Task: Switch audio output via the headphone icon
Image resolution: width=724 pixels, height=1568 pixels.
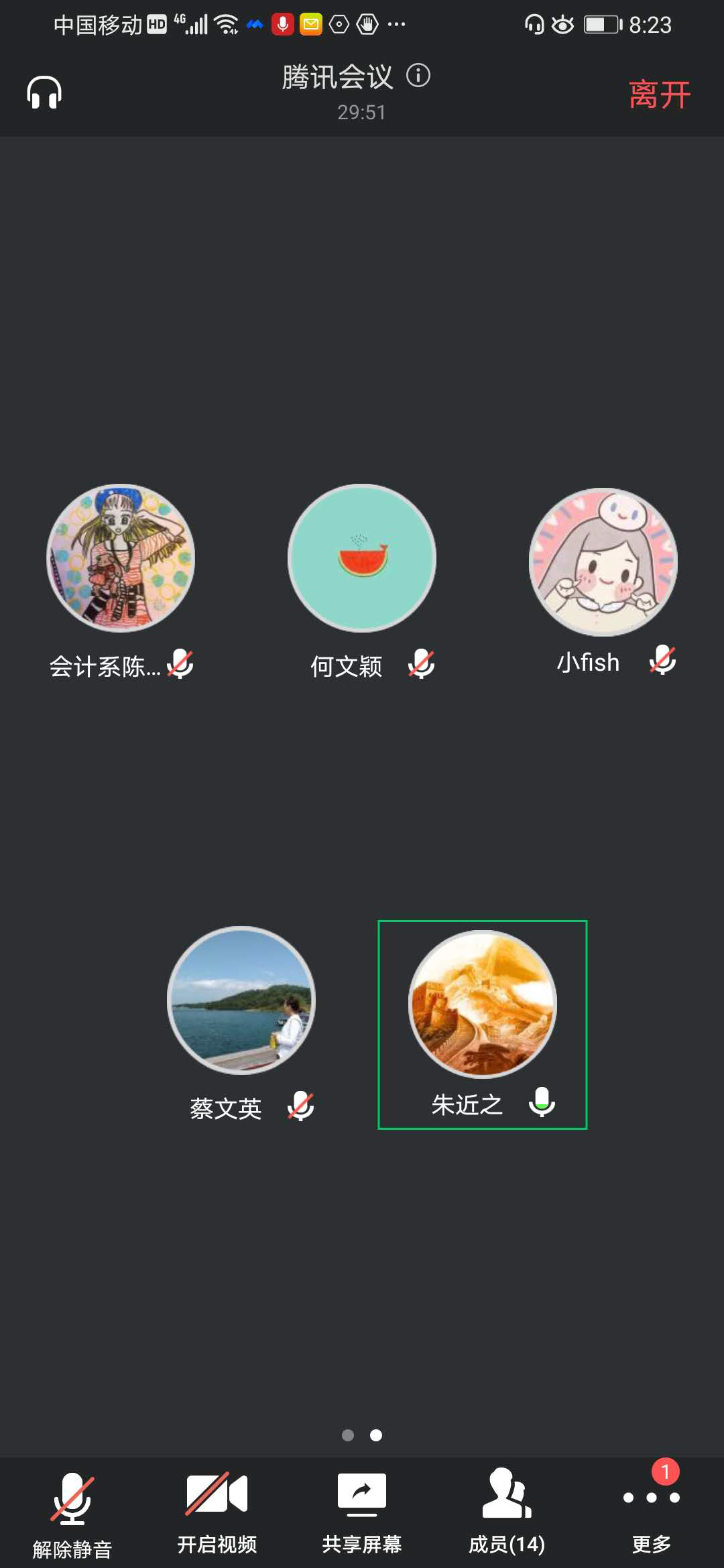Action: (44, 92)
